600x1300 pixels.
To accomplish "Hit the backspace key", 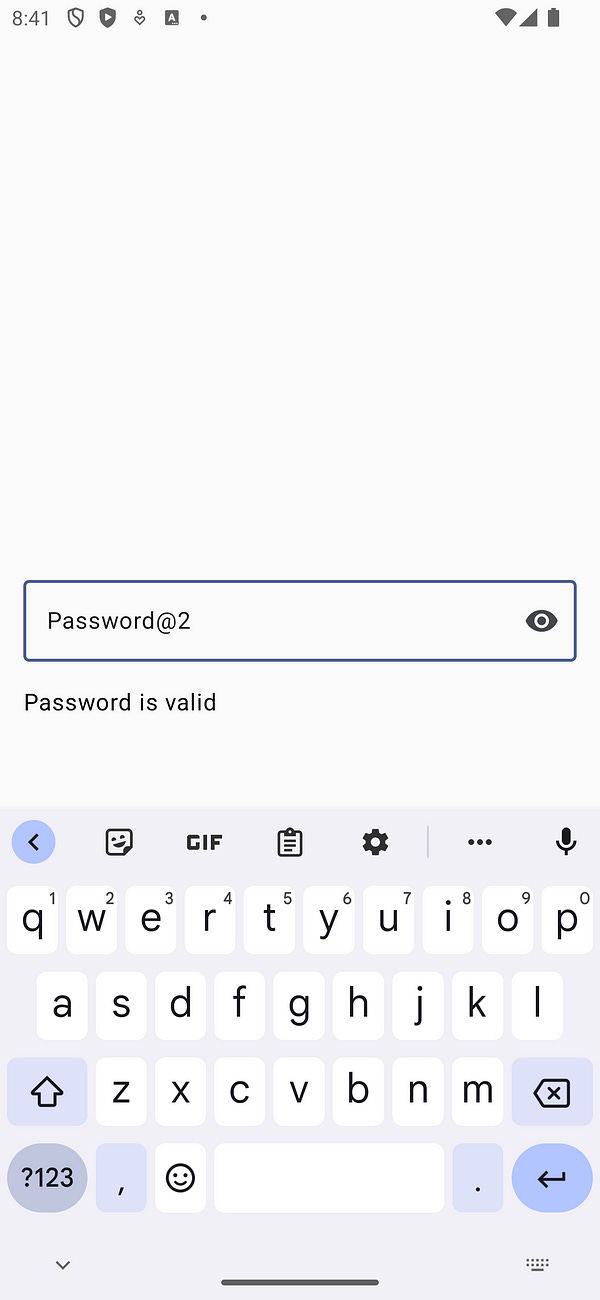I will pyautogui.click(x=552, y=1092).
